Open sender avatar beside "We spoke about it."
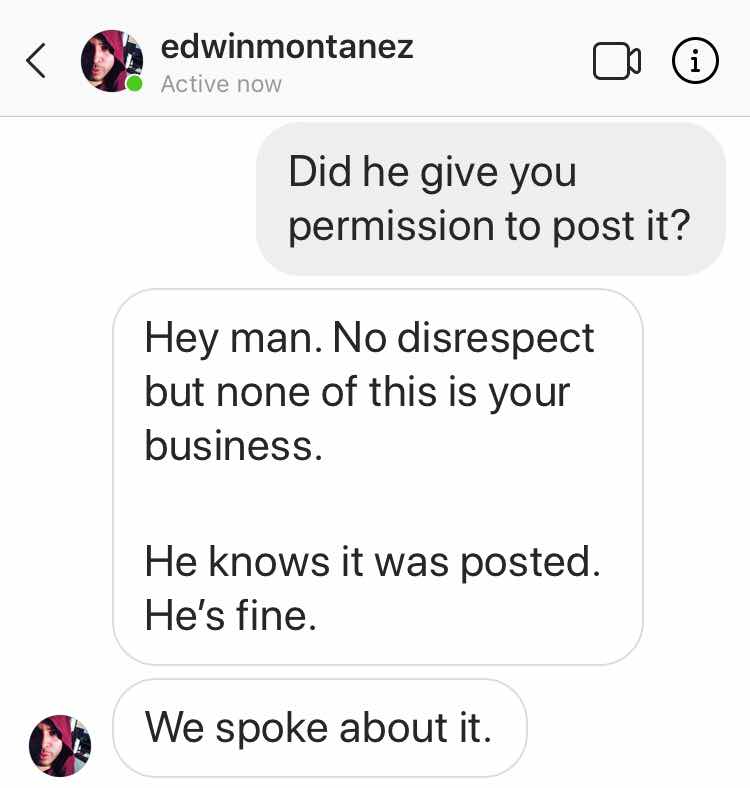The image size is (750, 788). (60, 746)
